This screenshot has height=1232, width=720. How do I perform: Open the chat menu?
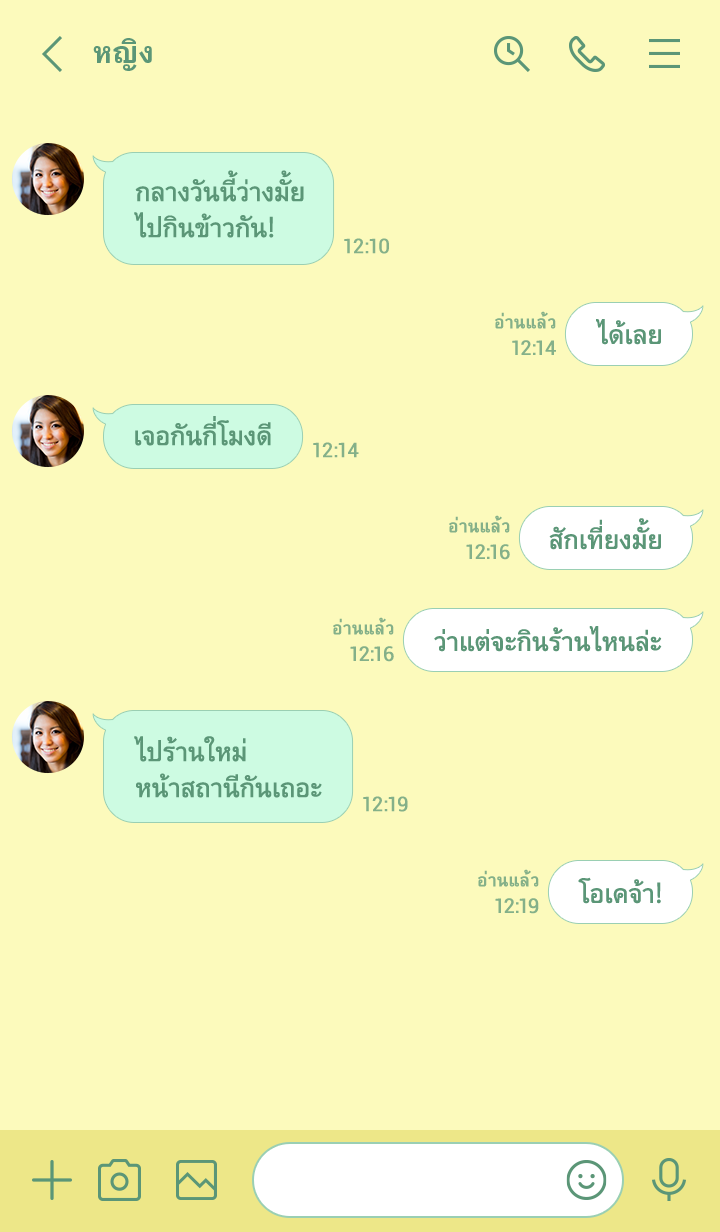(x=664, y=54)
